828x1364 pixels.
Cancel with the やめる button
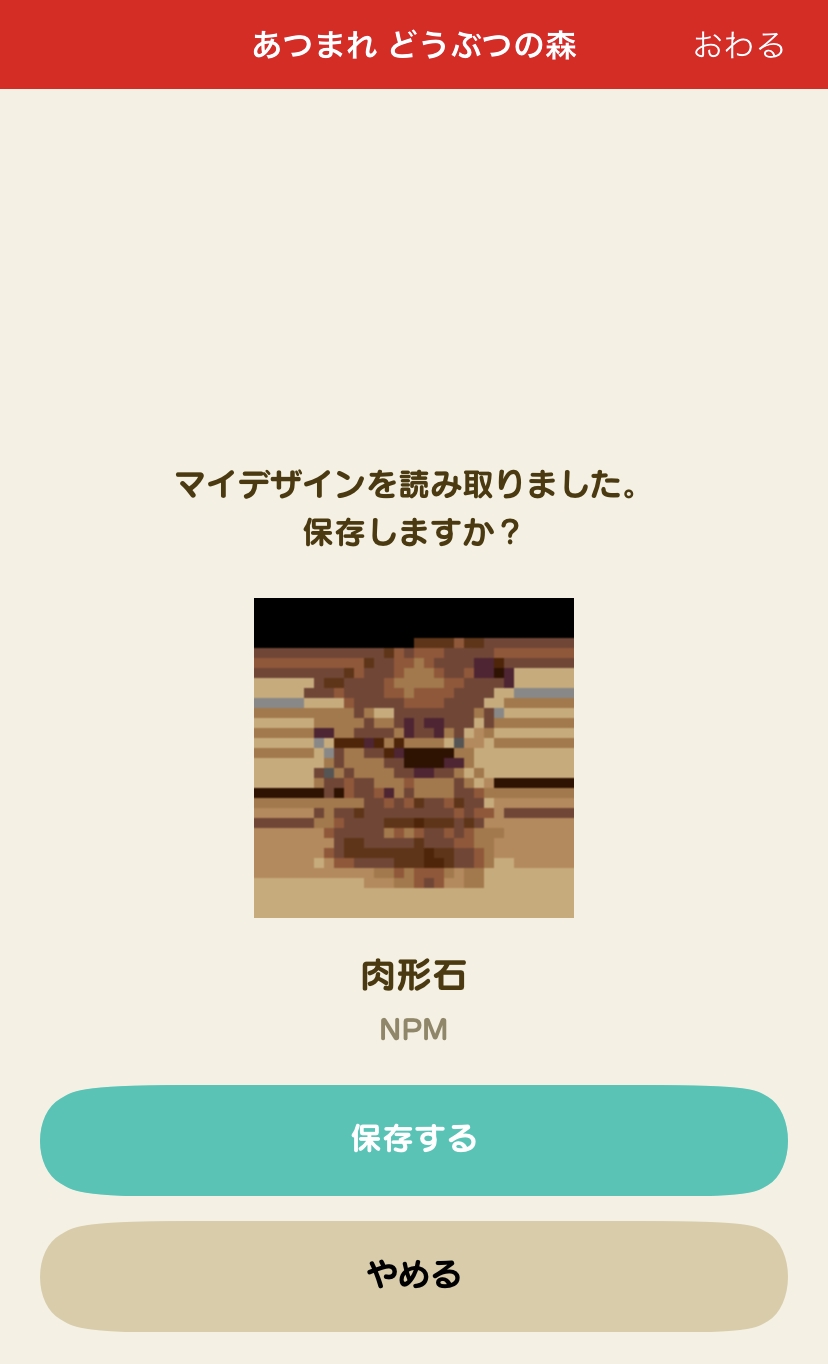pyautogui.click(x=414, y=1276)
